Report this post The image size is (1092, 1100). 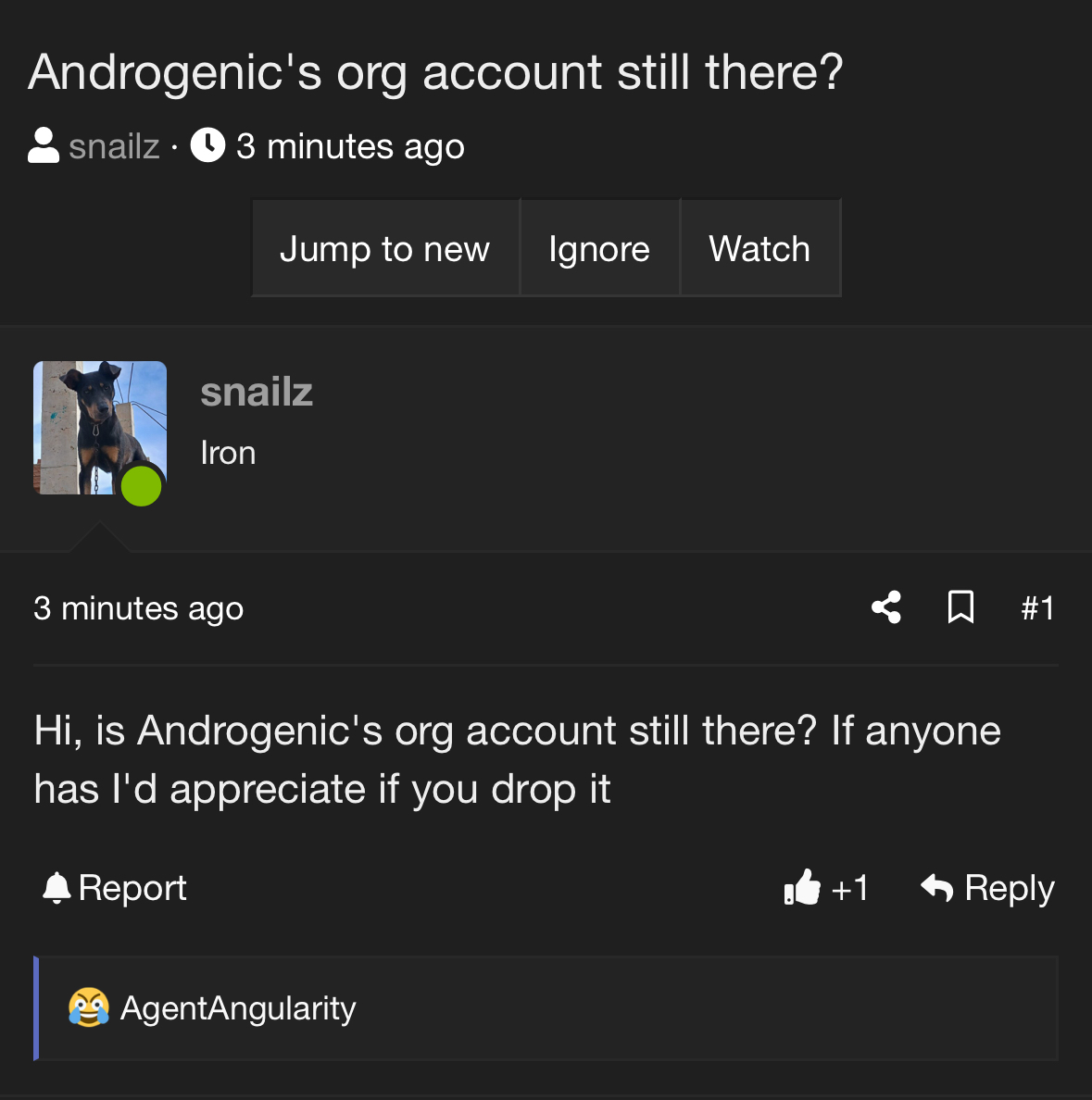pos(115,888)
